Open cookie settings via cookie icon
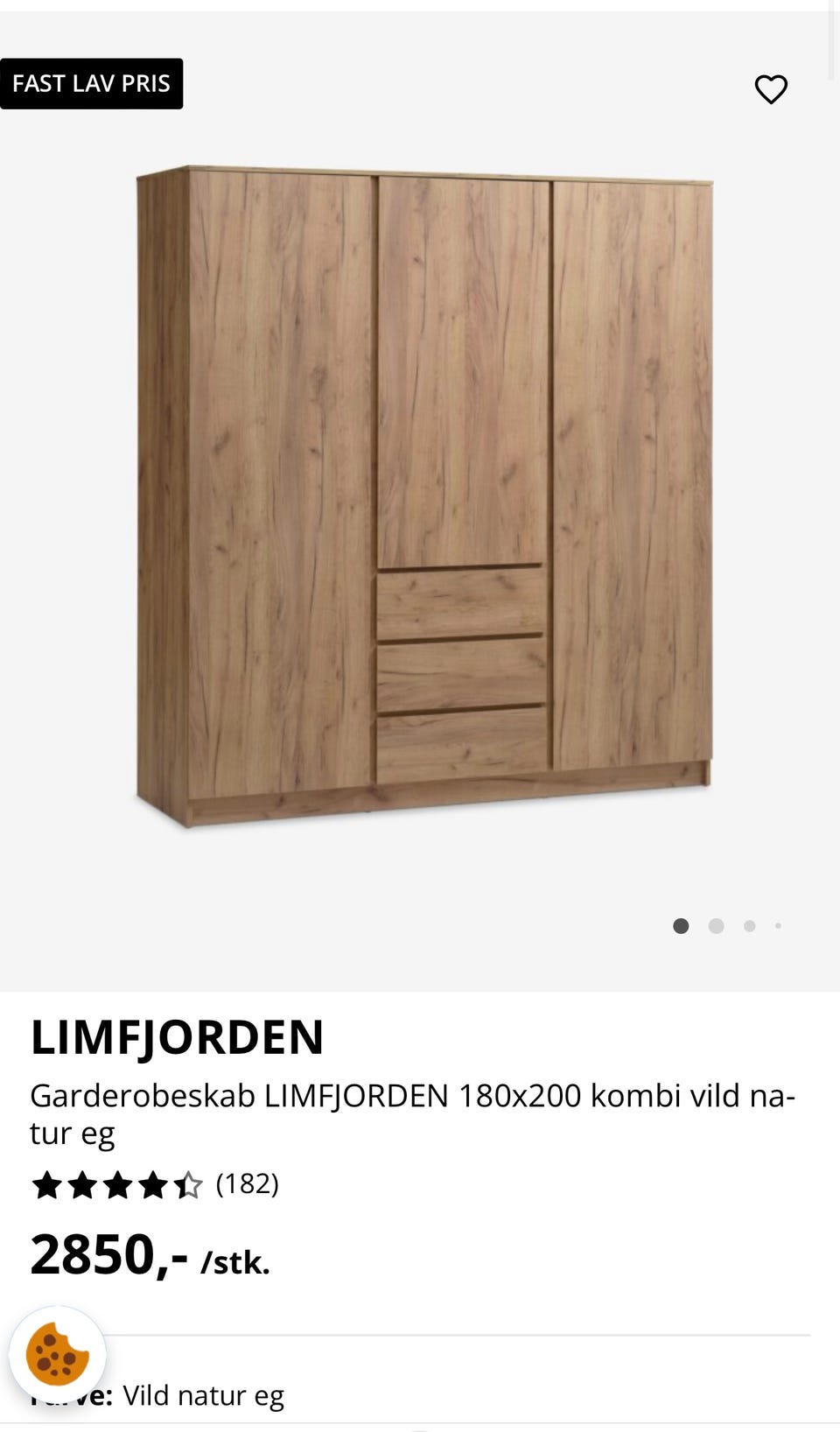This screenshot has width=840, height=1432. tap(58, 1353)
